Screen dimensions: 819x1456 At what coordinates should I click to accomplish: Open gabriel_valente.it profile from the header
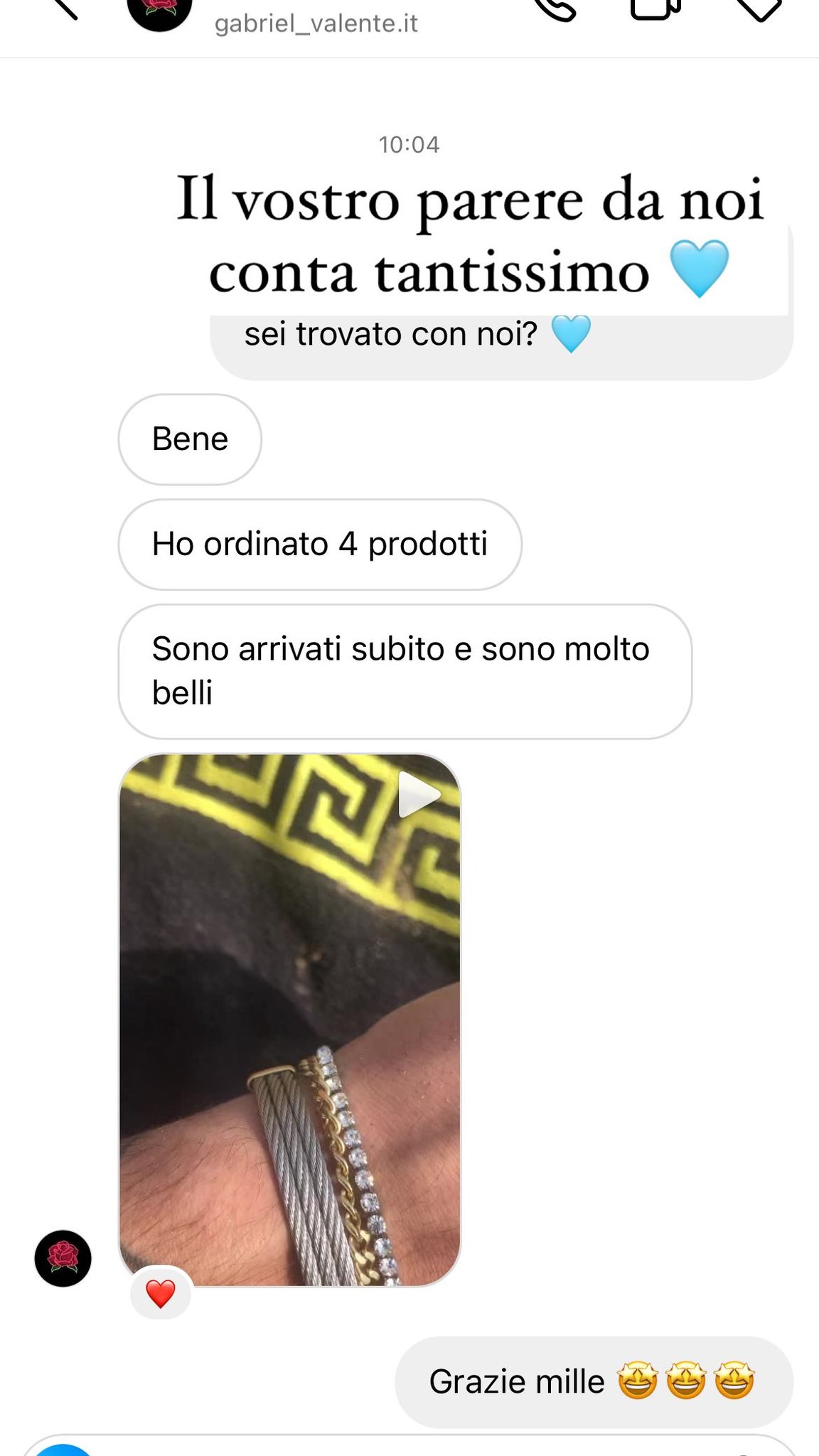pos(316,23)
